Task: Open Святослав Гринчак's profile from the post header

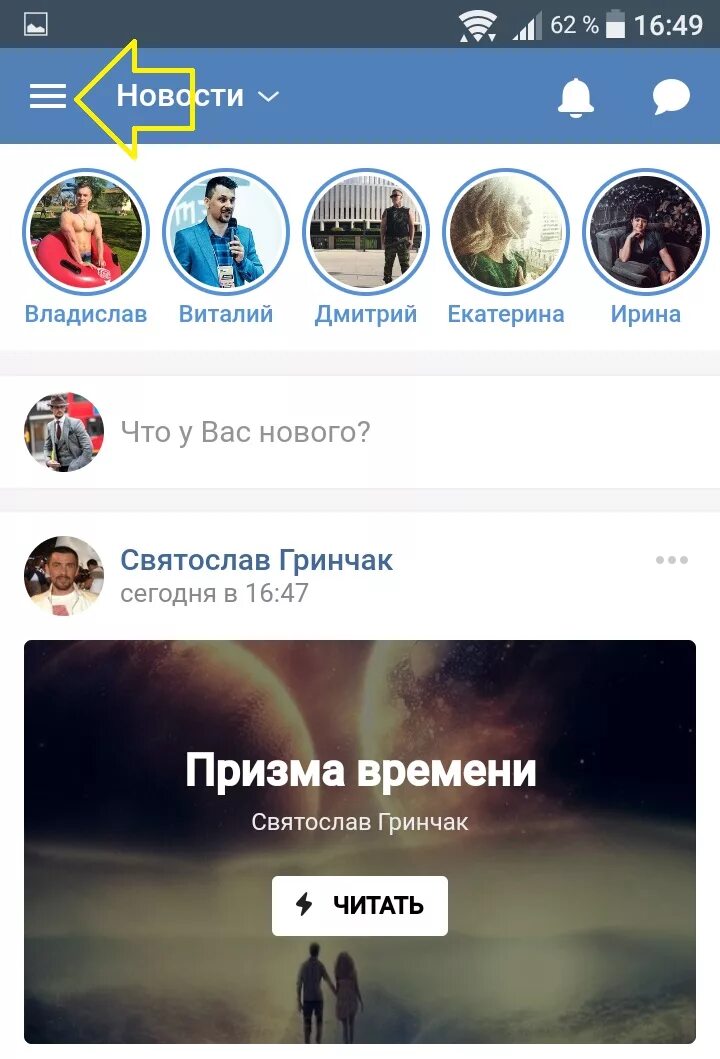Action: tap(256, 560)
